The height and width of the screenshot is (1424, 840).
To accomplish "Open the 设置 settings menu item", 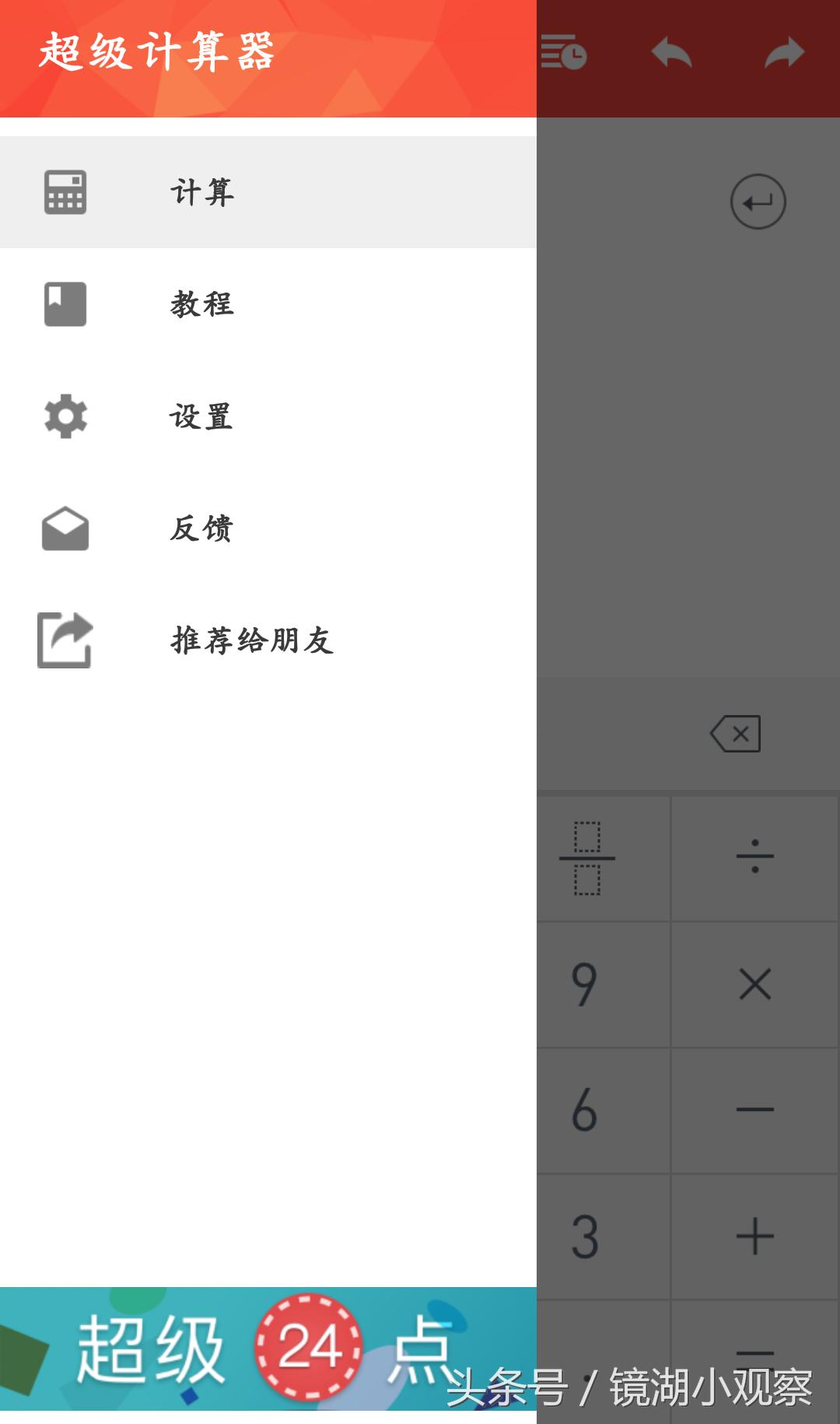I will [202, 418].
